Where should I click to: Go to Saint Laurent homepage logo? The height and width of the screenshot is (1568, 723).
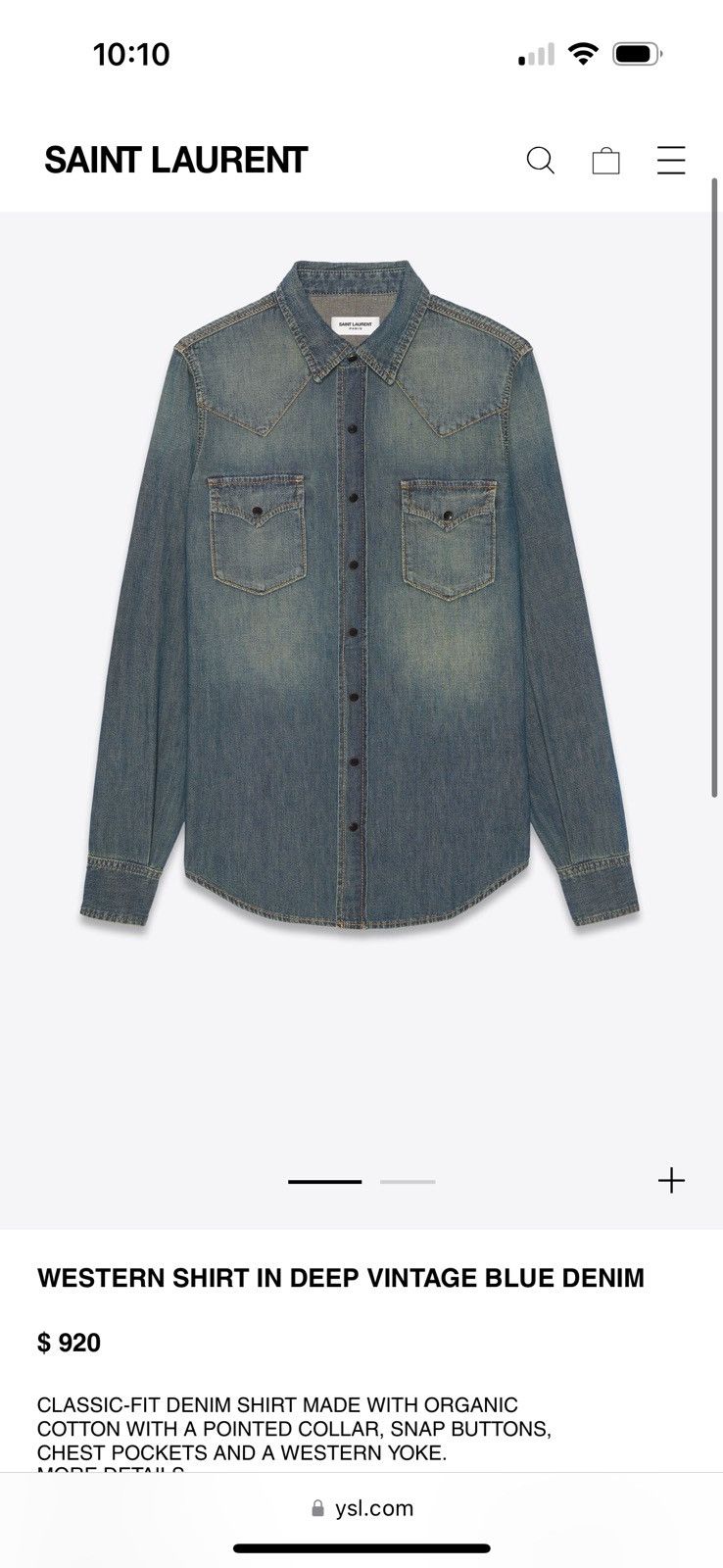click(176, 161)
